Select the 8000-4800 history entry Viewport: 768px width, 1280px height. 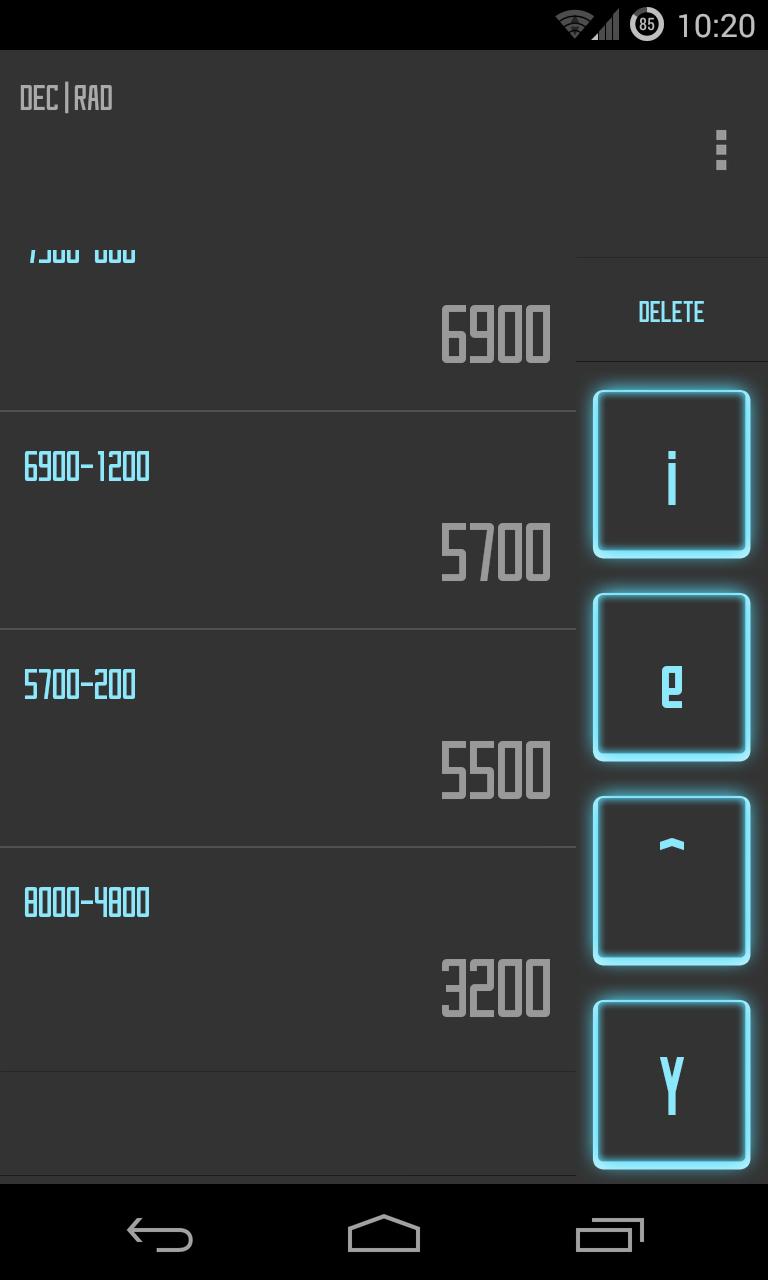pos(87,903)
